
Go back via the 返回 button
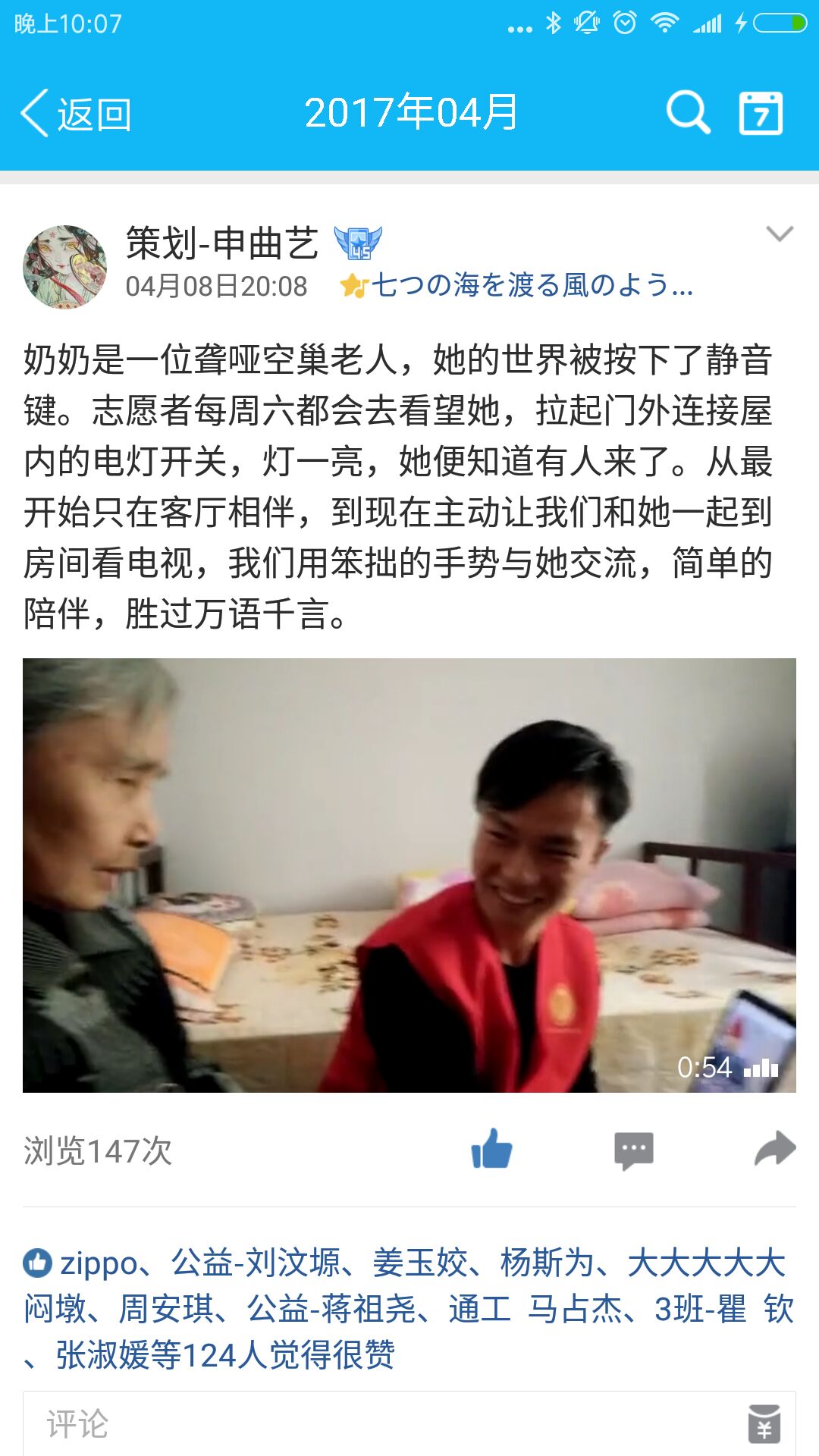[76, 114]
